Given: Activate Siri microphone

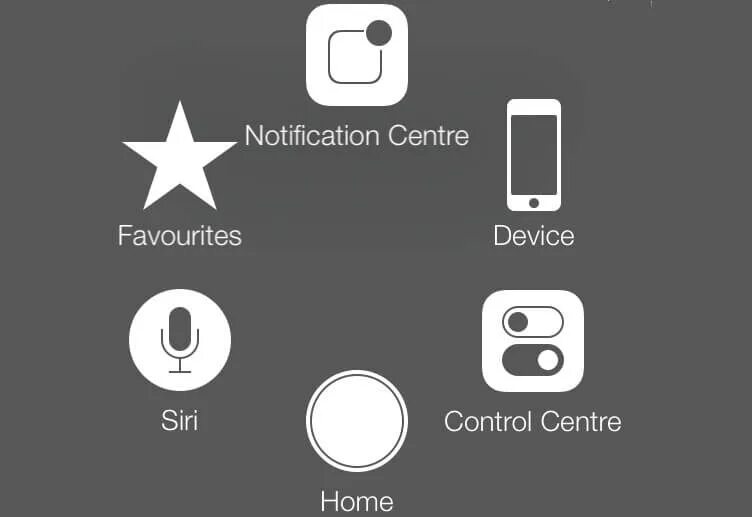Looking at the screenshot, I should (180, 340).
